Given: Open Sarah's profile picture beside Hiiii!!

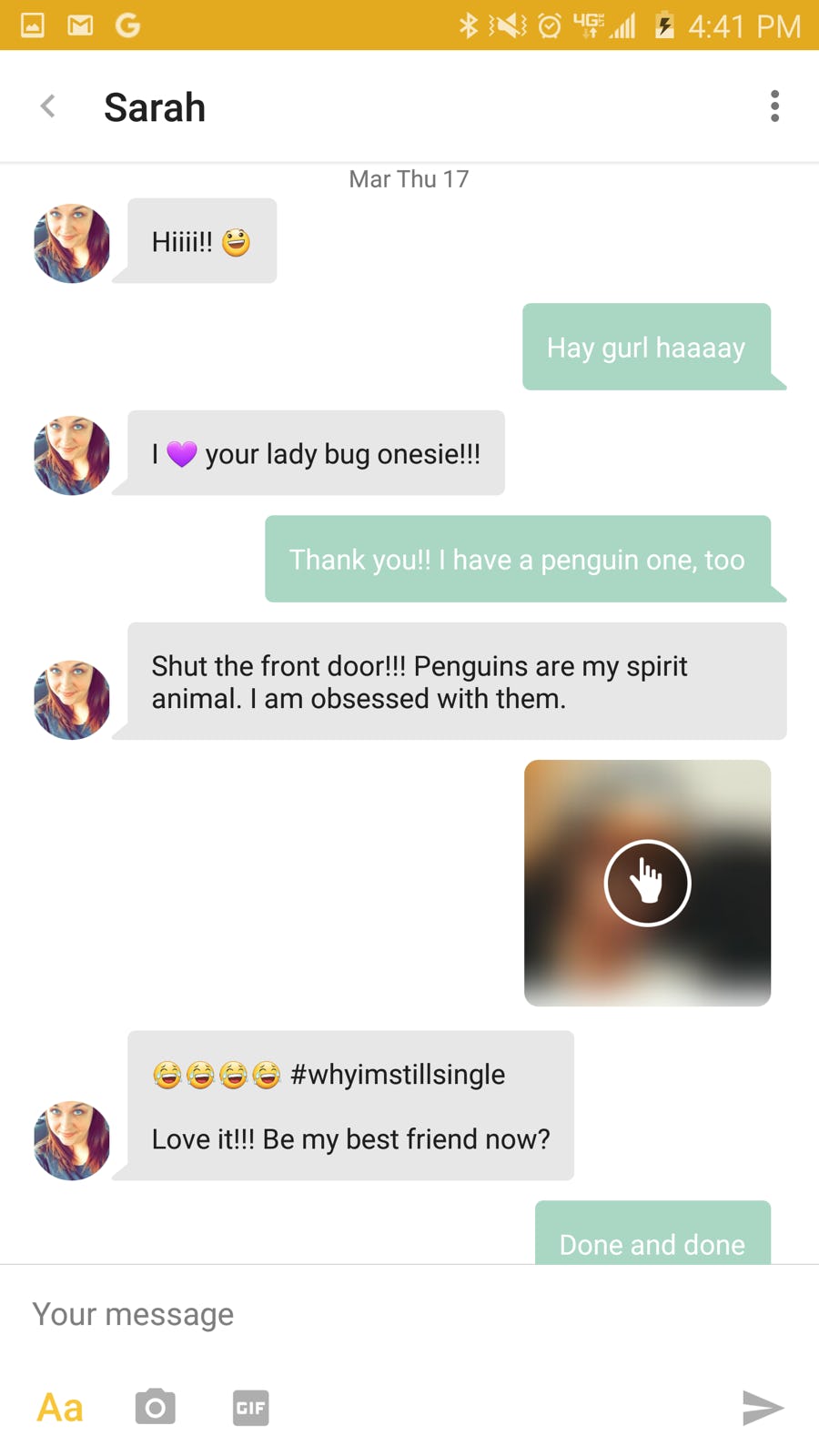Looking at the screenshot, I should coord(72,244).
